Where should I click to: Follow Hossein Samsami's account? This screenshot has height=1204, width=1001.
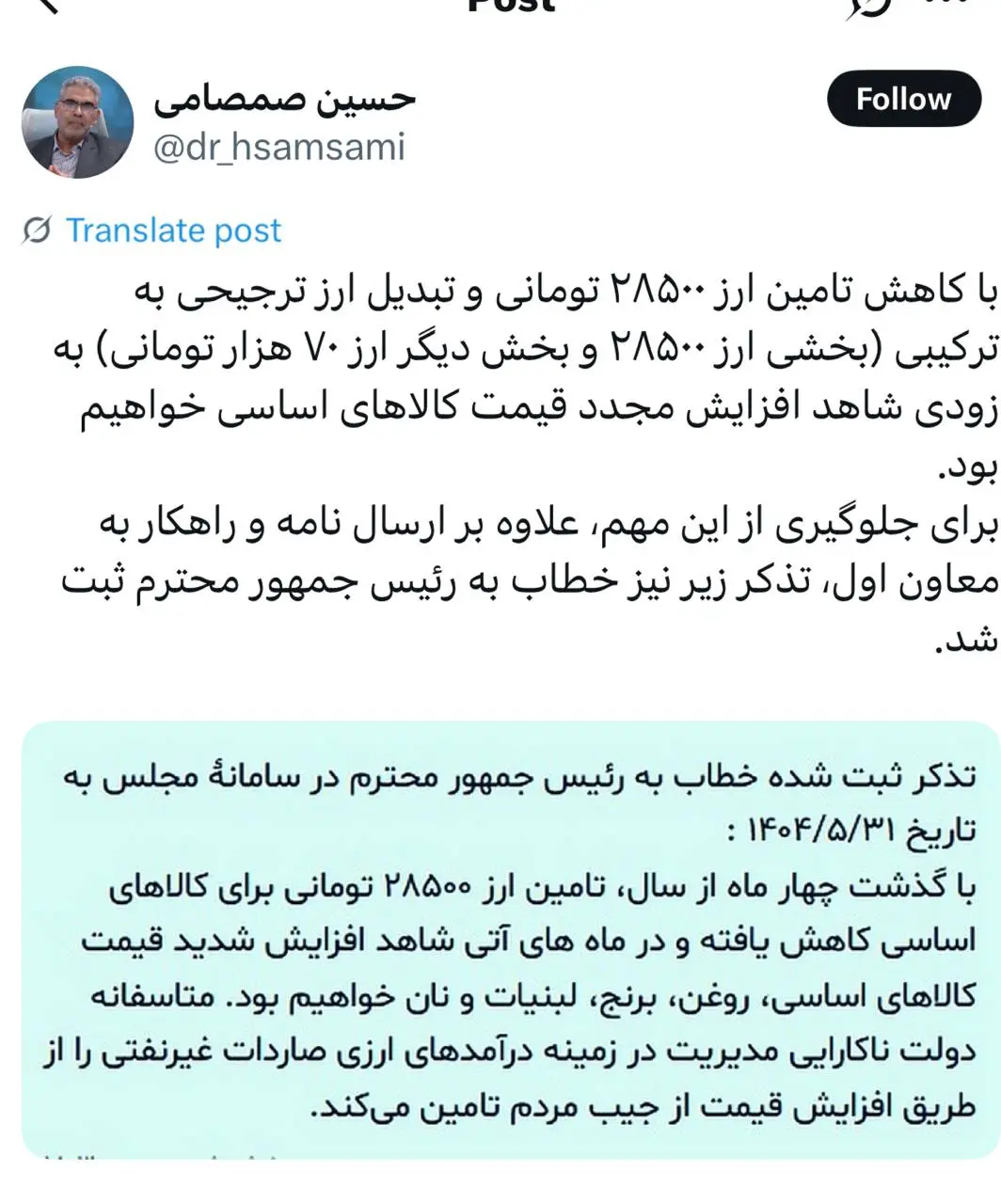[903, 99]
